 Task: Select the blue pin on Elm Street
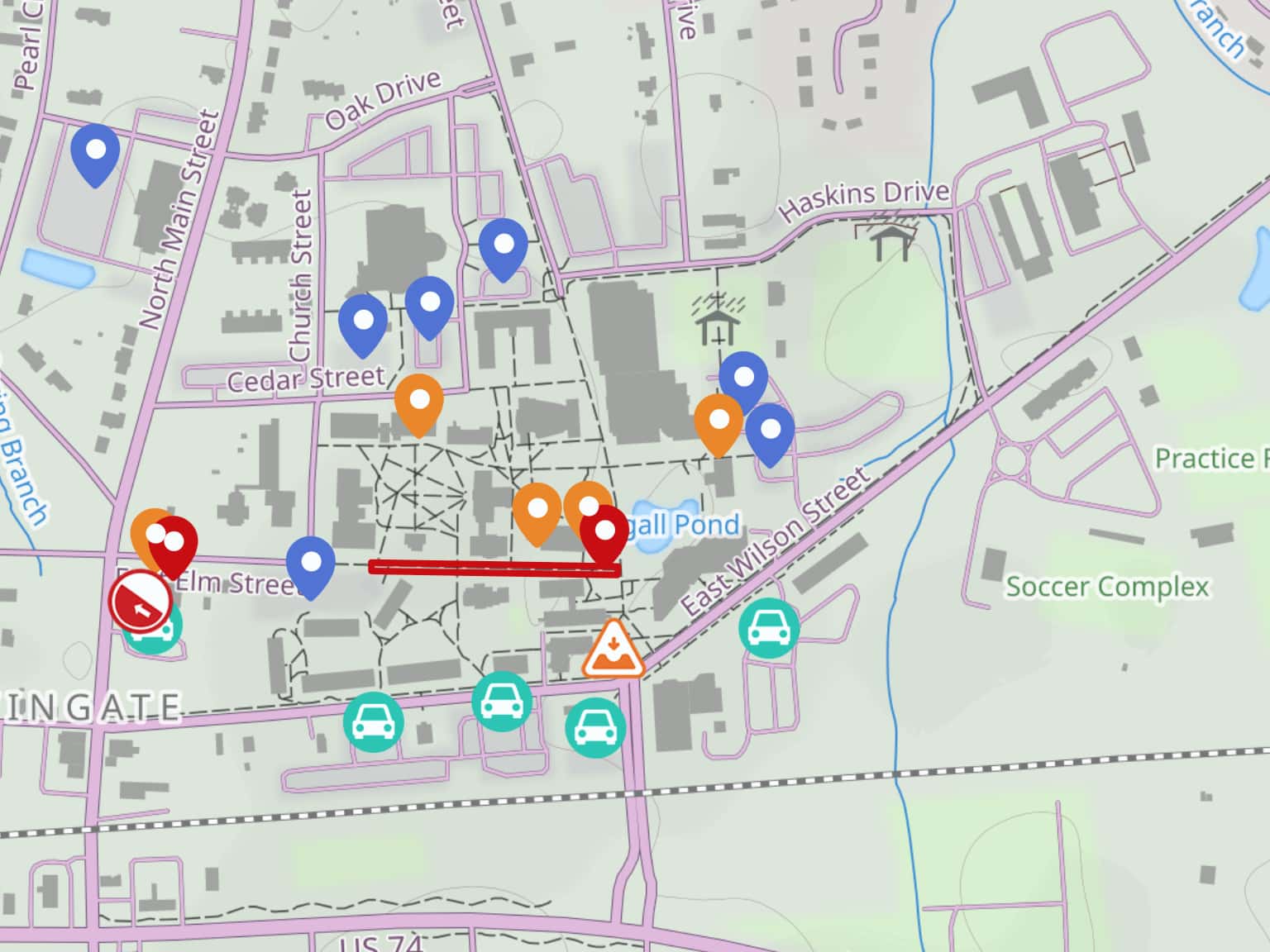click(310, 565)
